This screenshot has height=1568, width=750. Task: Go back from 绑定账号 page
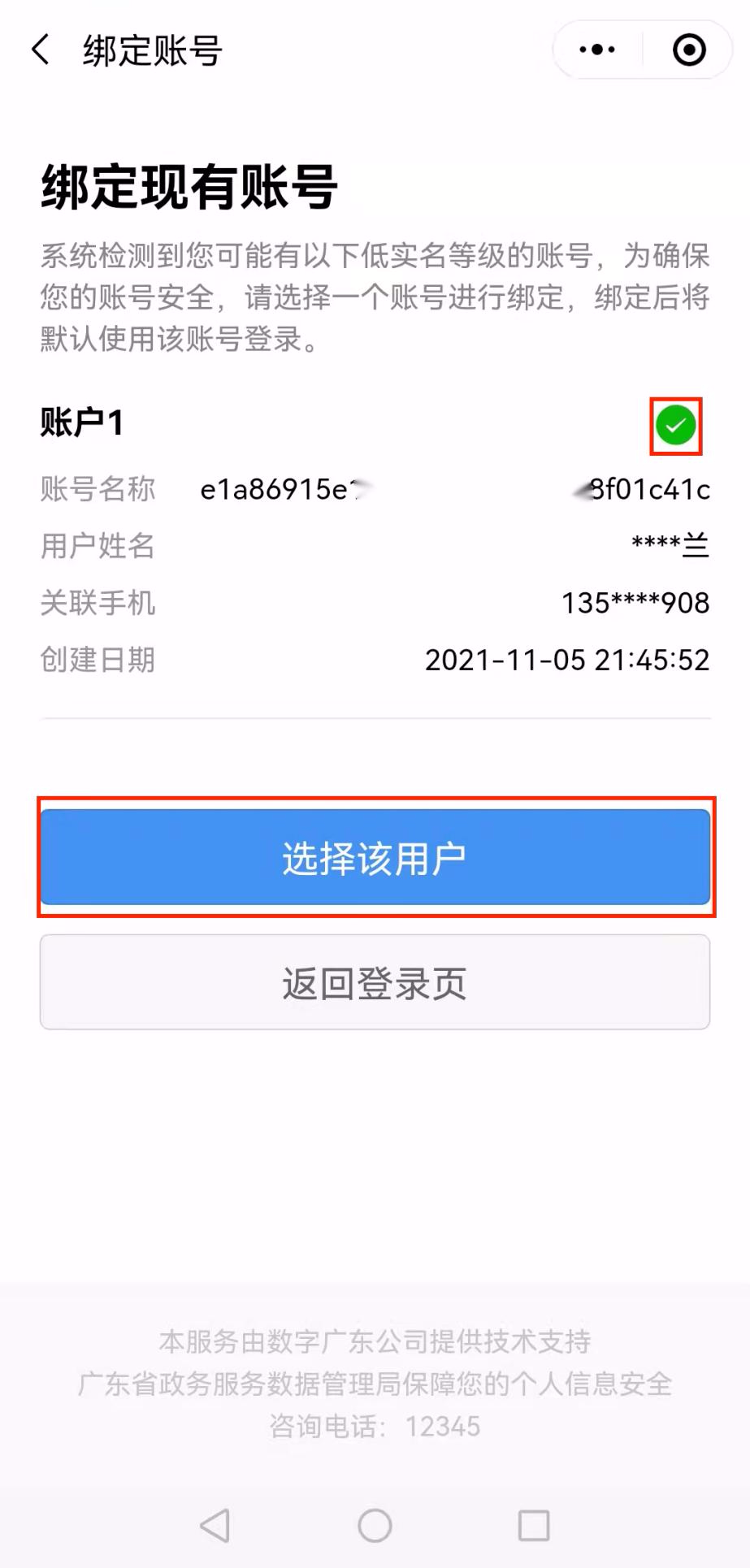point(41,50)
